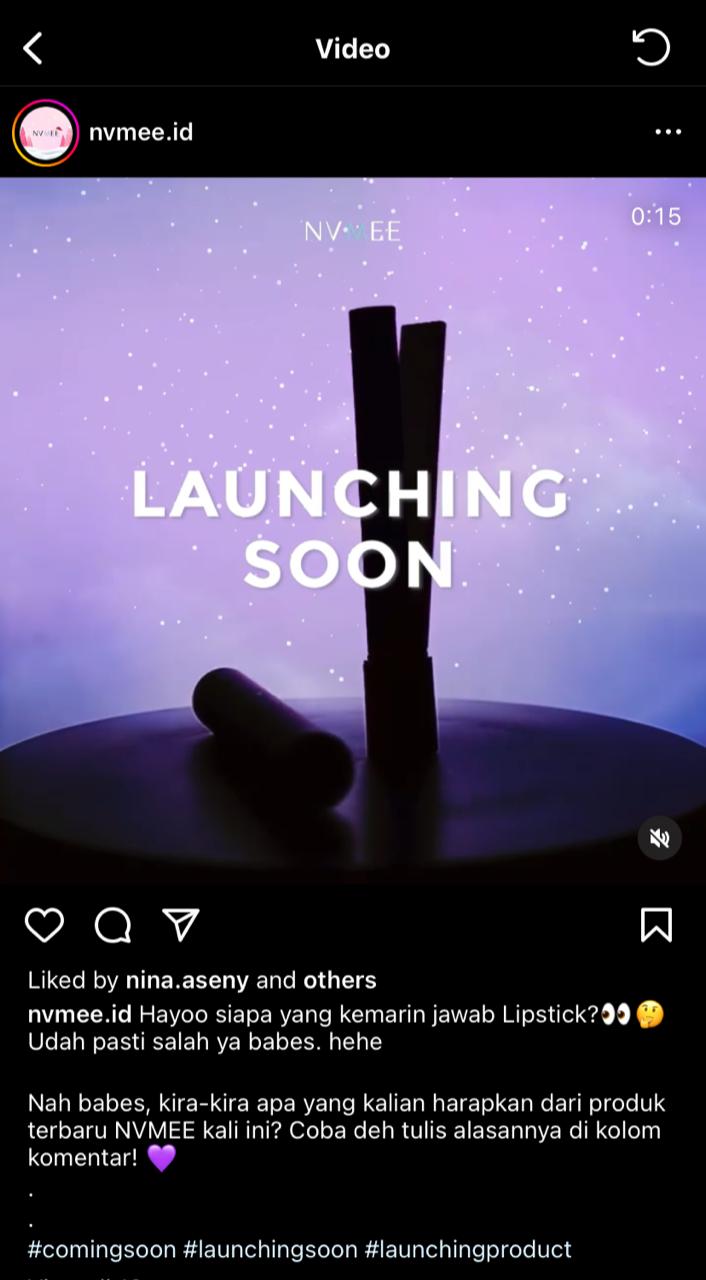Open the #launchingsoon hashtag

tap(270, 1249)
